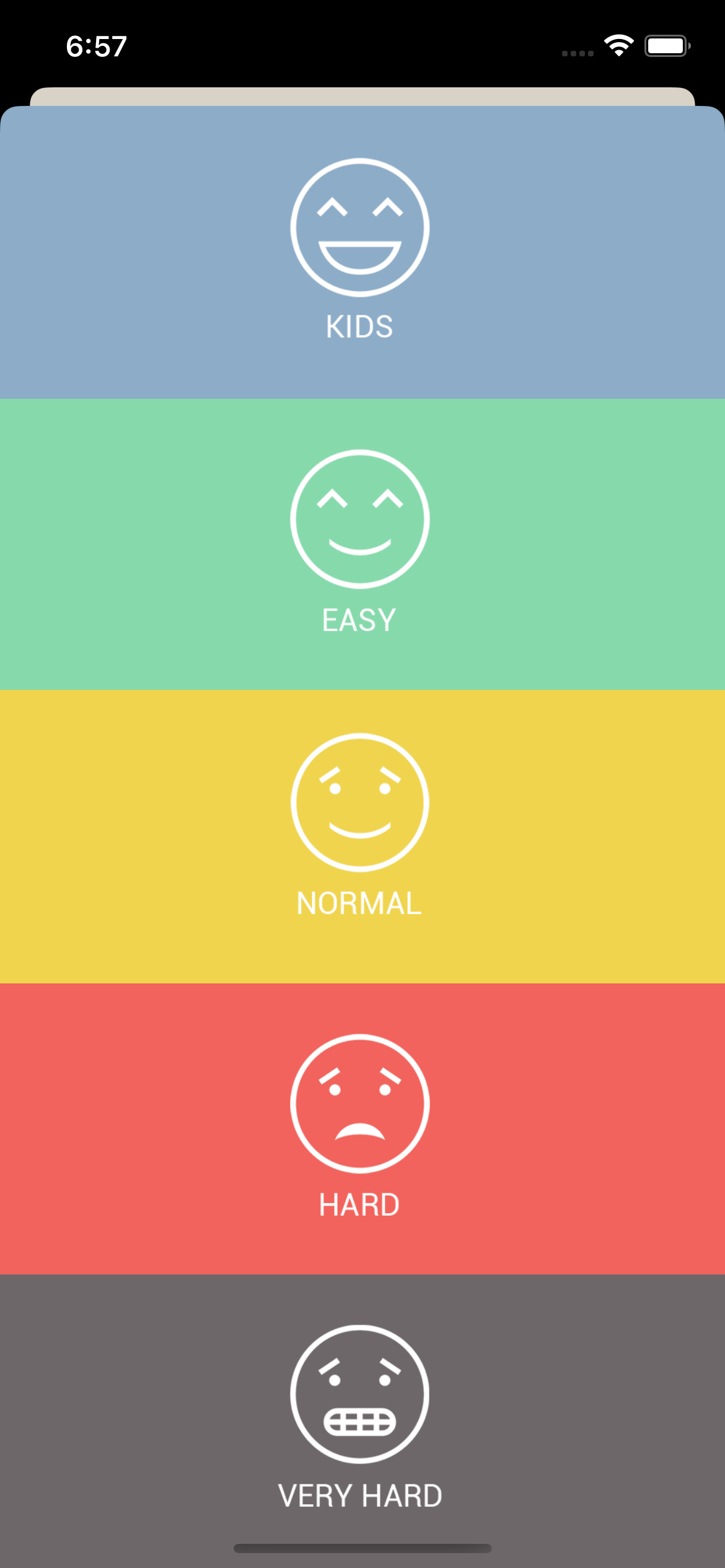Select the HARD difficulty label
Image resolution: width=725 pixels, height=1568 pixels.
pyautogui.click(x=359, y=1203)
